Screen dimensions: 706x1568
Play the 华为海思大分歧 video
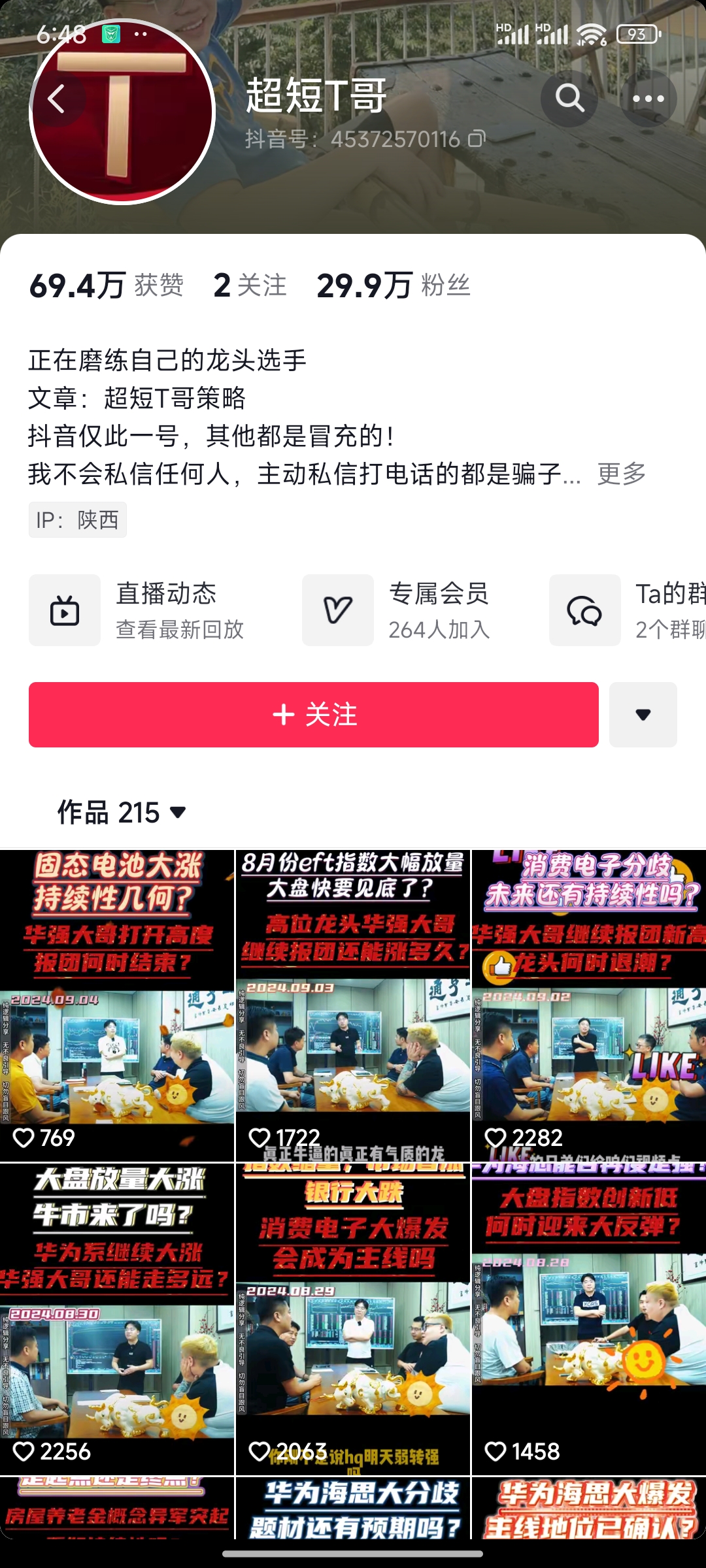pos(353,1511)
